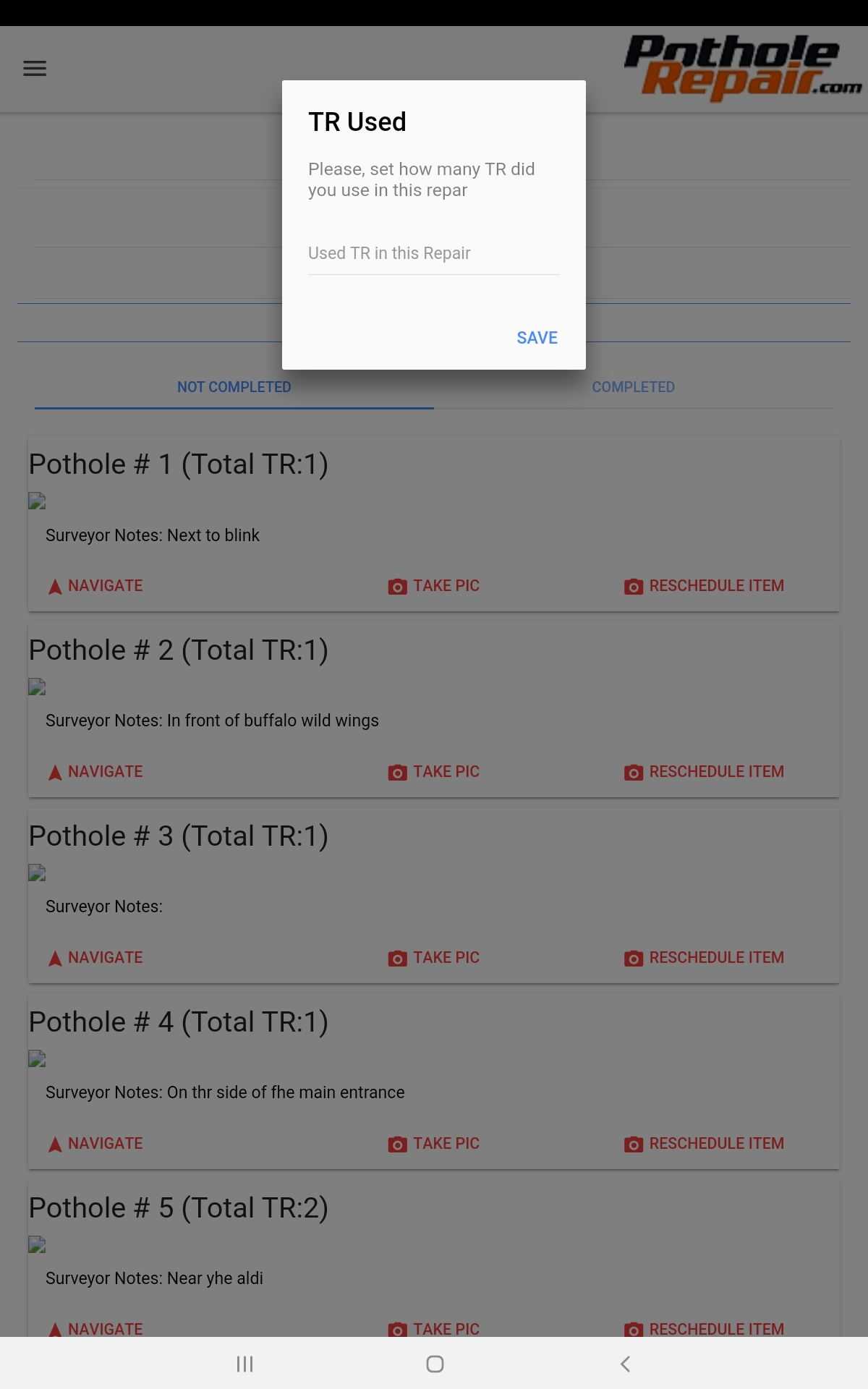Reschedule item for Pothole # 3
This screenshot has height=1389, width=868.
click(705, 958)
